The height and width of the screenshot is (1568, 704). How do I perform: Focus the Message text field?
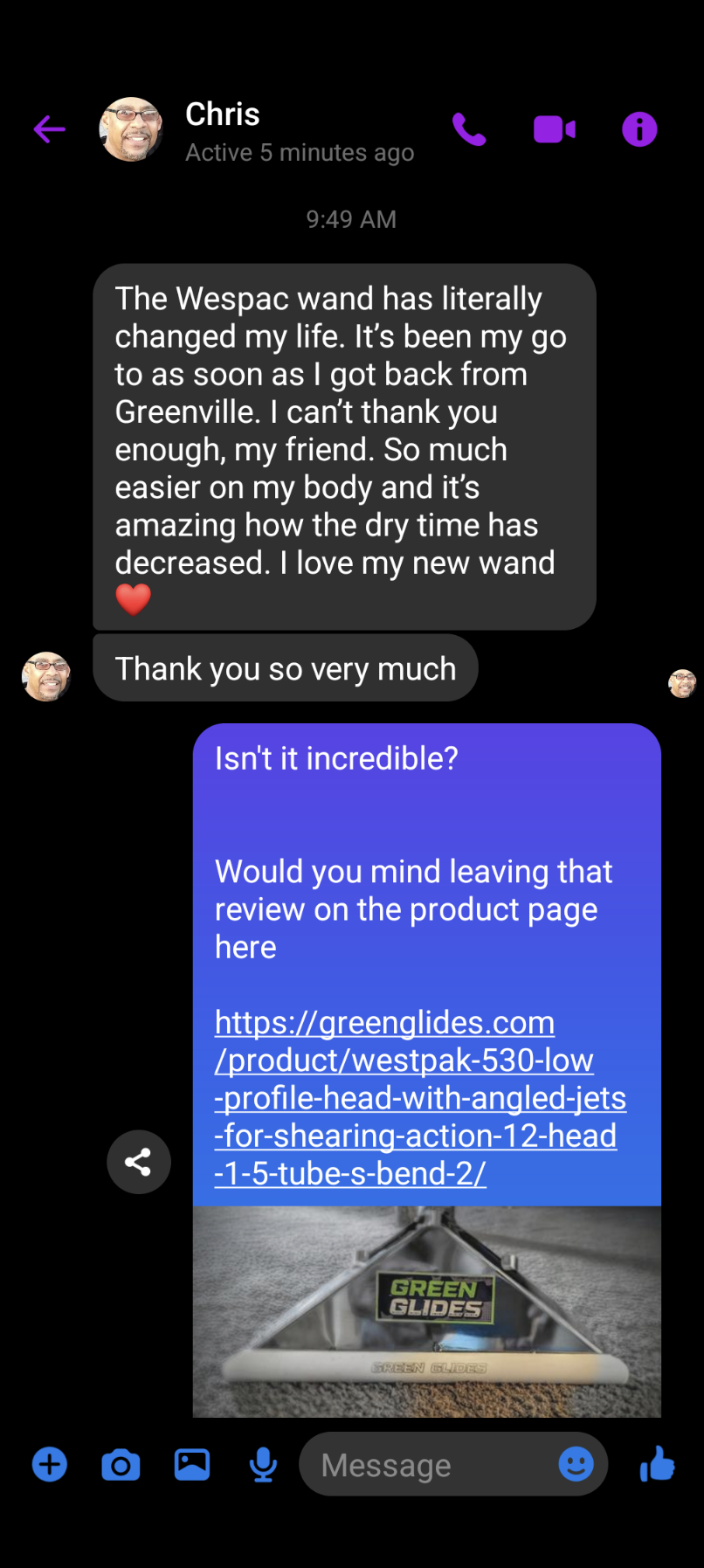(428, 1464)
